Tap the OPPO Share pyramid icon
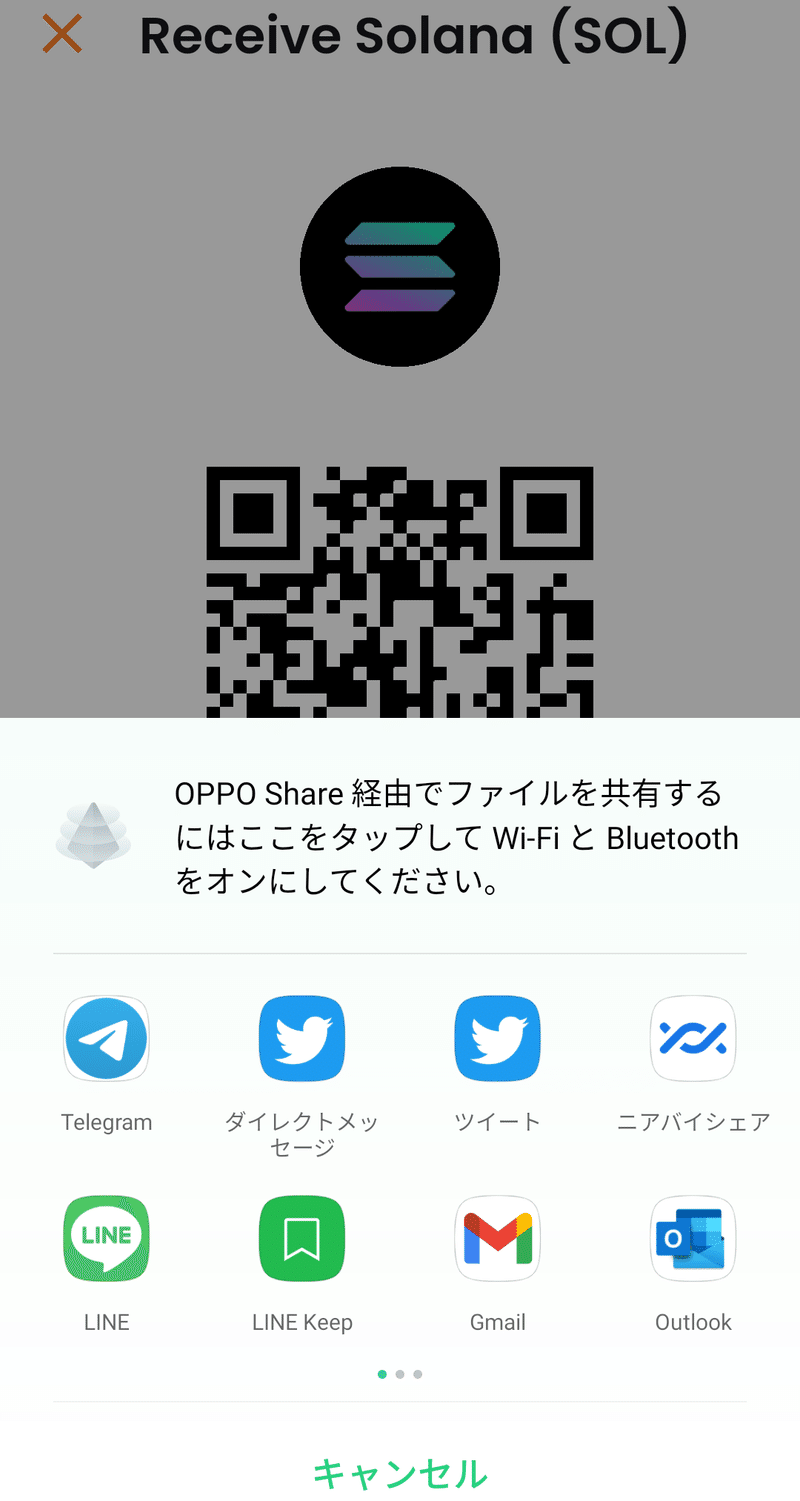The height and width of the screenshot is (1501, 800). point(93,834)
